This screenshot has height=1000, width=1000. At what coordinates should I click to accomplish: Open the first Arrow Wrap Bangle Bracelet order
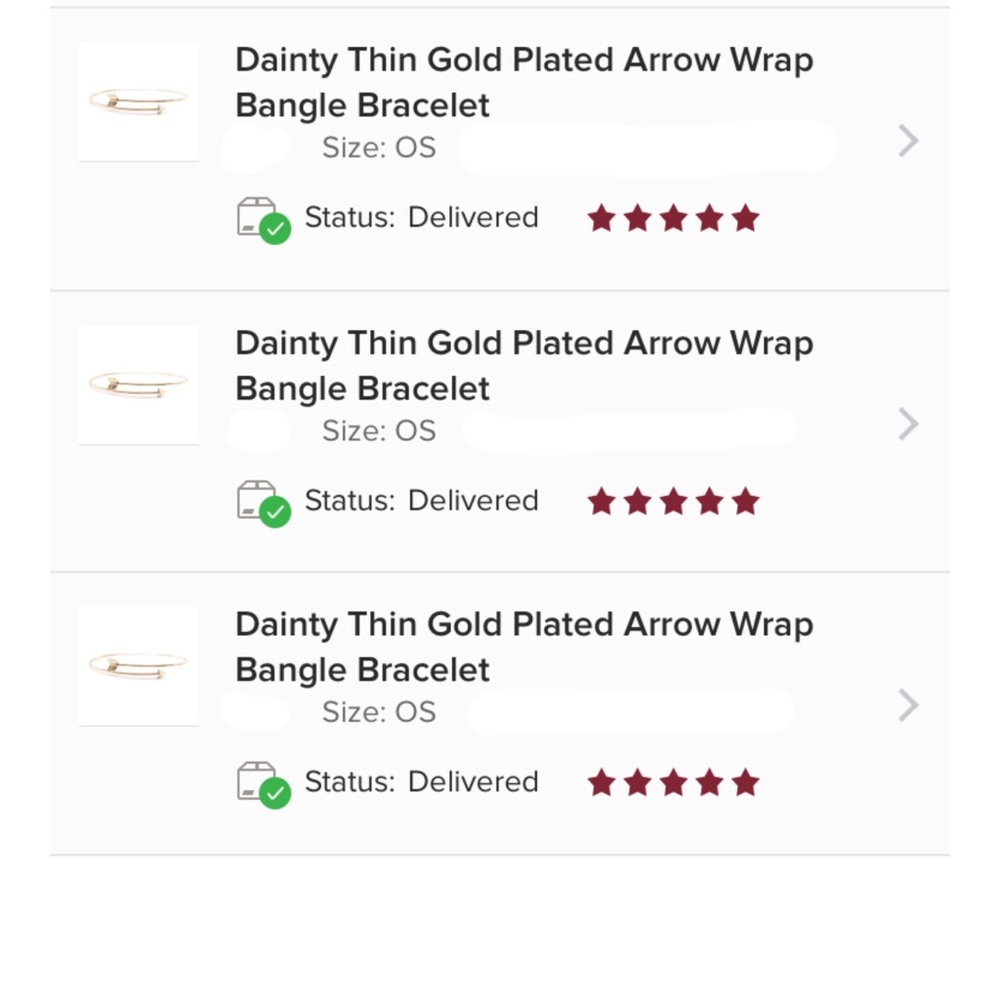click(907, 141)
